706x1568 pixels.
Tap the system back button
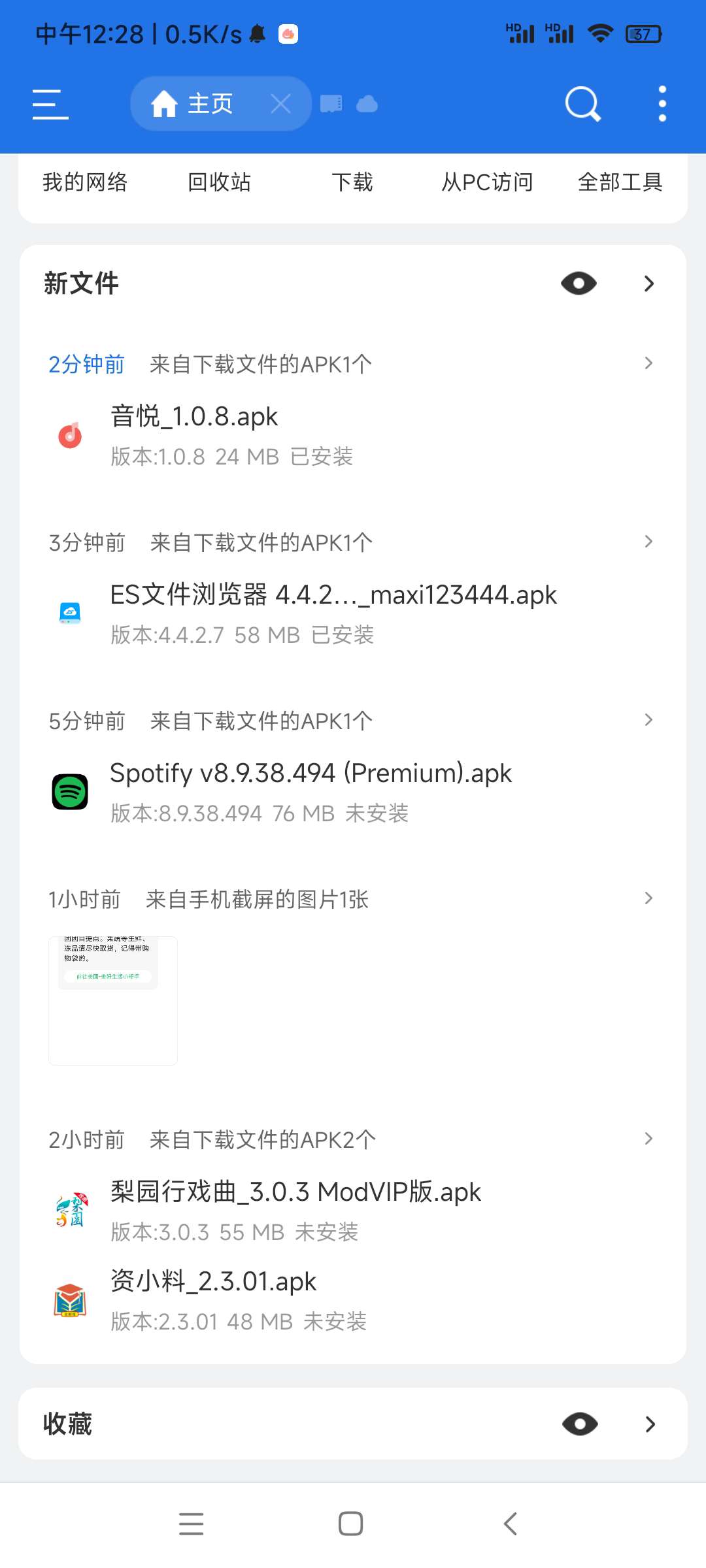click(x=511, y=1524)
